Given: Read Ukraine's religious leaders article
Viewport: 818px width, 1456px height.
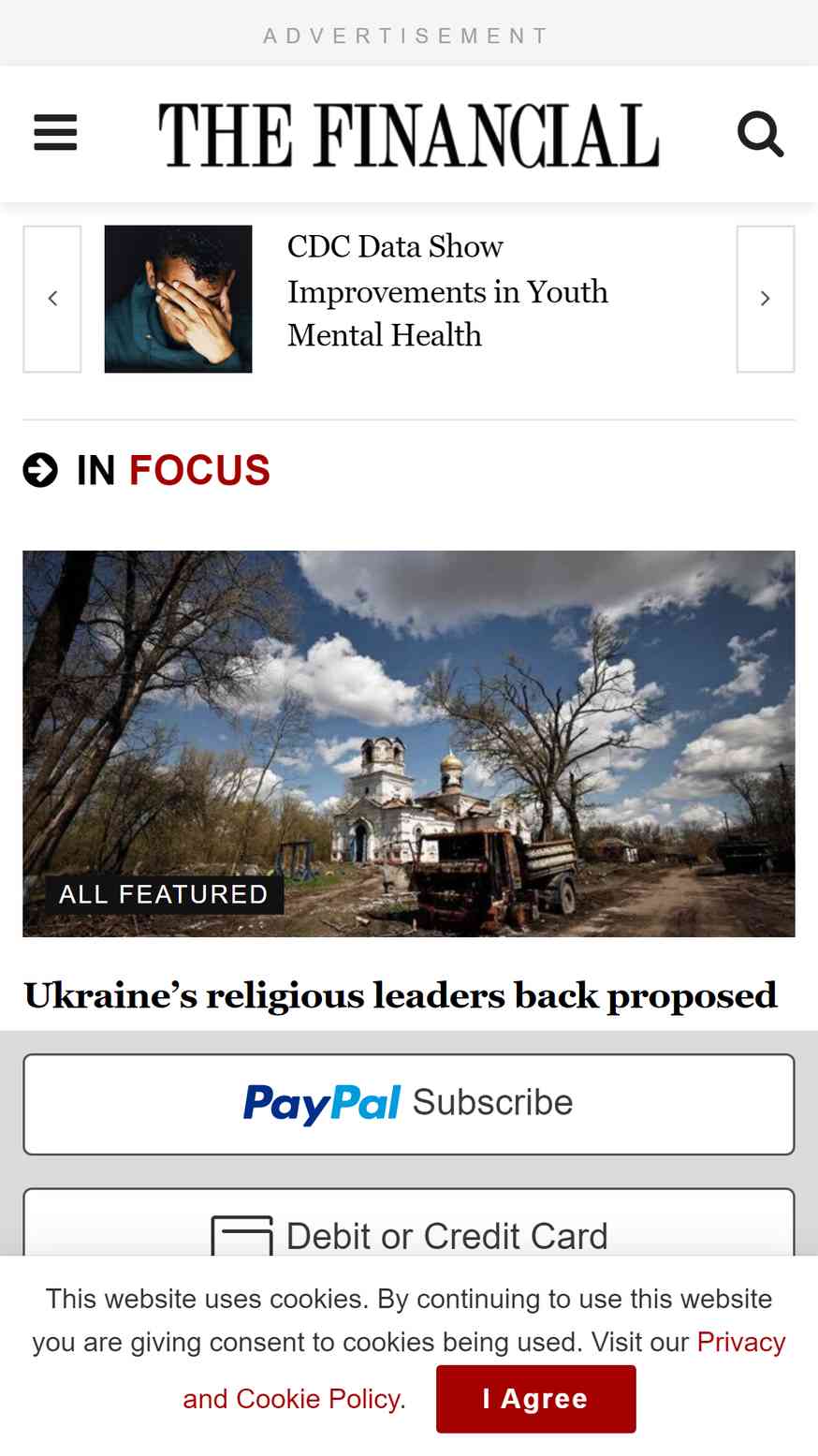Looking at the screenshot, I should (401, 995).
